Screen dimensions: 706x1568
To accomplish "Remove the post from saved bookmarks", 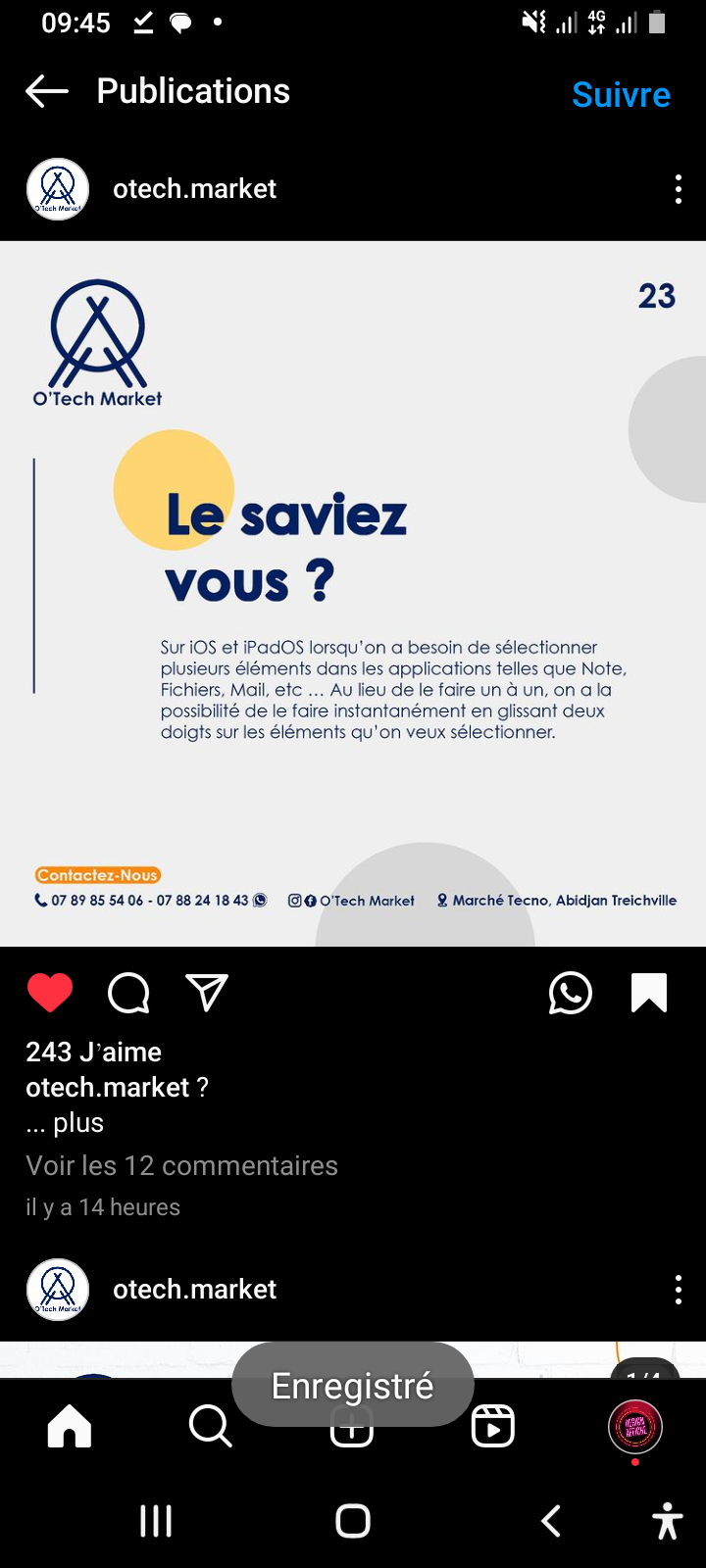I will click(x=648, y=993).
